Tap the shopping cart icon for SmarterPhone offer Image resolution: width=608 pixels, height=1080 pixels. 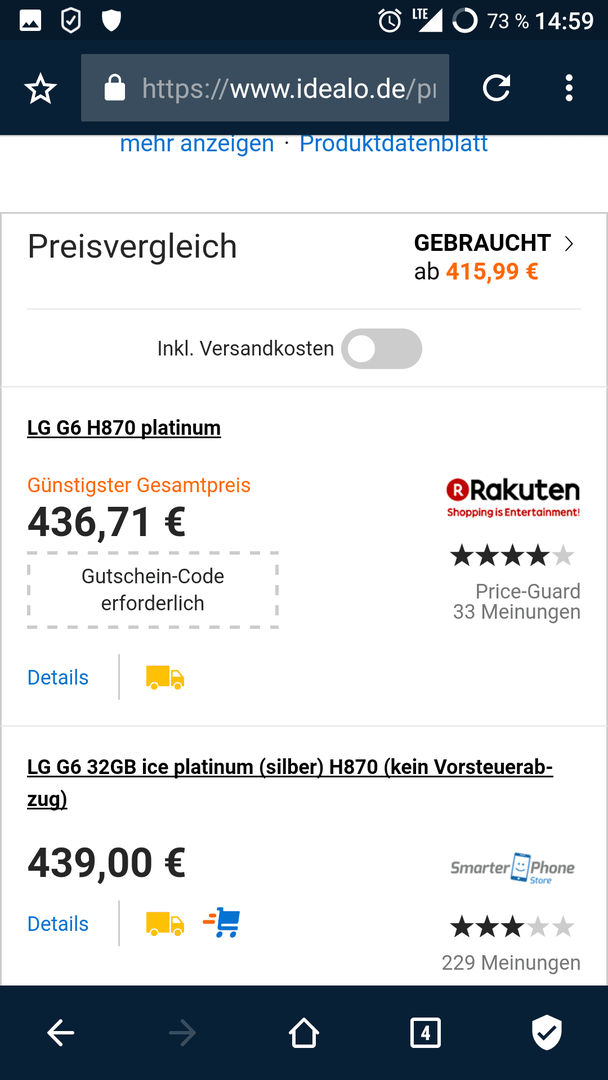point(222,923)
